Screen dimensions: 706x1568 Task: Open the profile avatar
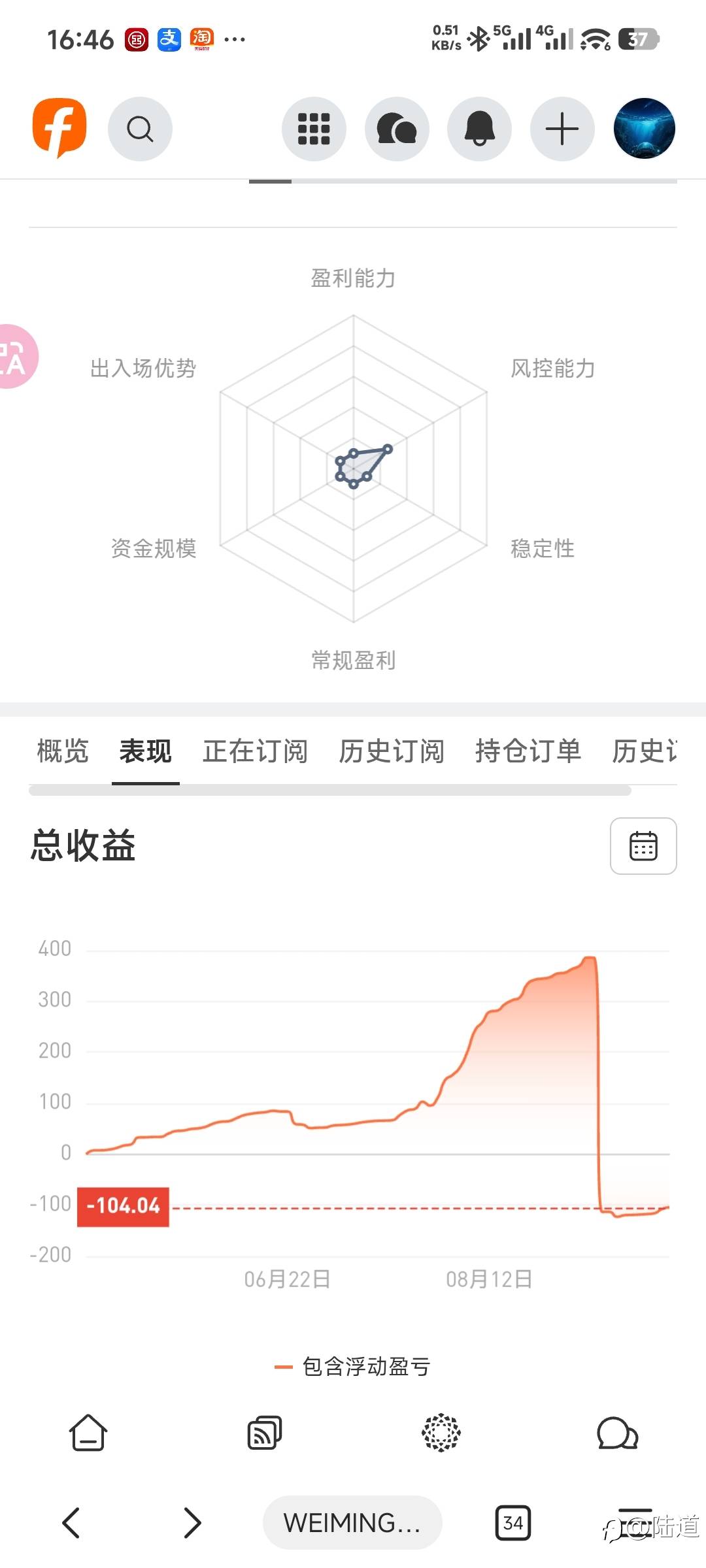pos(645,129)
